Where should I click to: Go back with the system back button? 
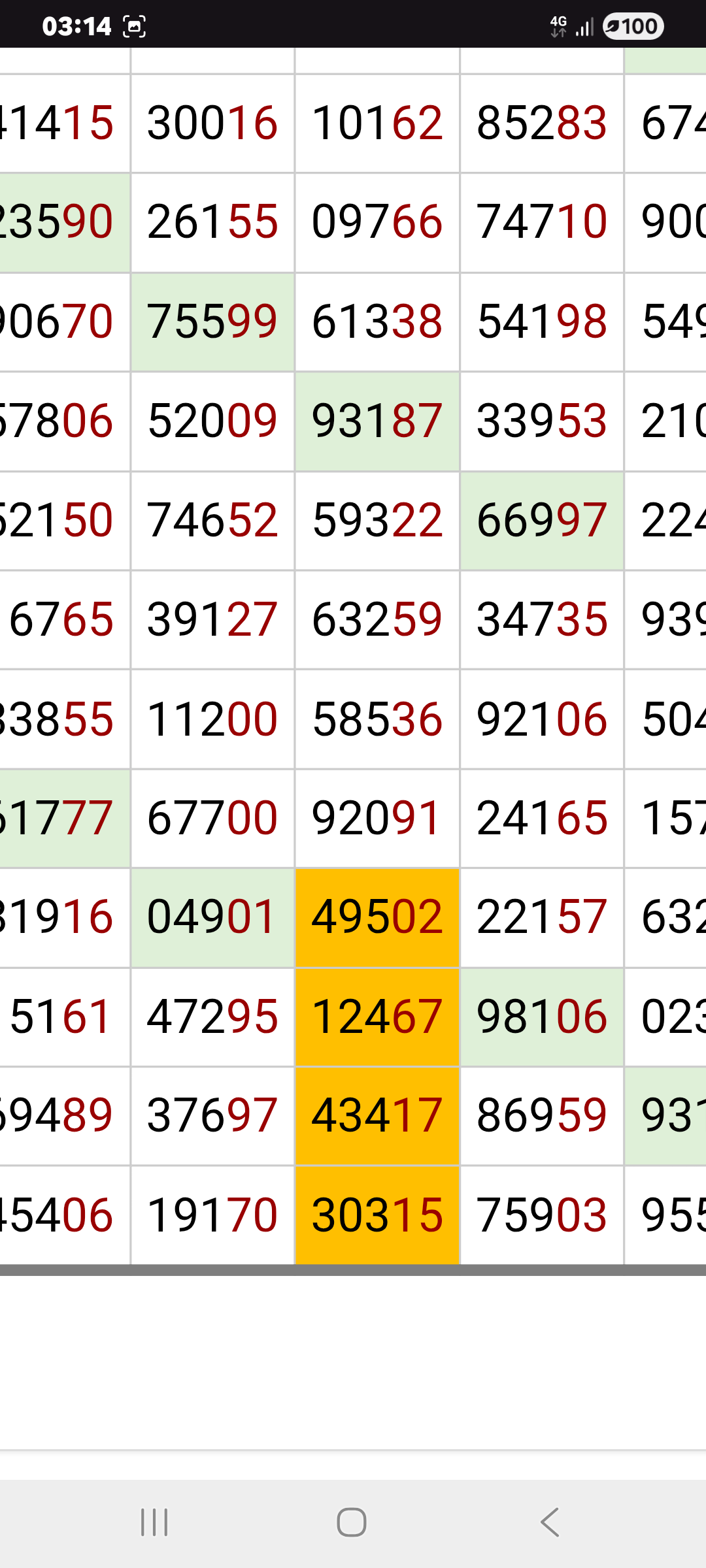[550, 1522]
